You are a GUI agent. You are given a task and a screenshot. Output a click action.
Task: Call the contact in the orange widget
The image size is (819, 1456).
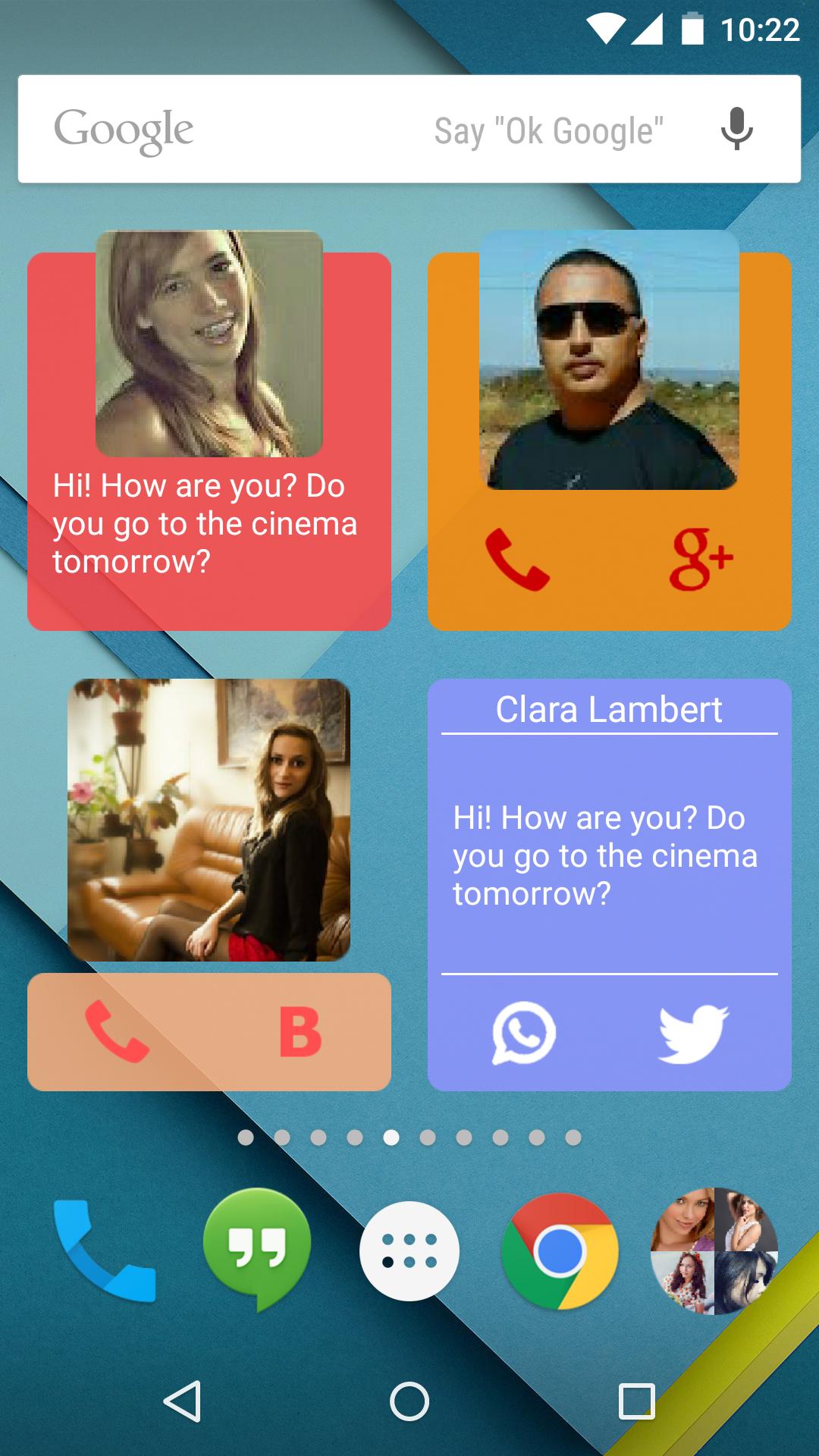point(518,560)
